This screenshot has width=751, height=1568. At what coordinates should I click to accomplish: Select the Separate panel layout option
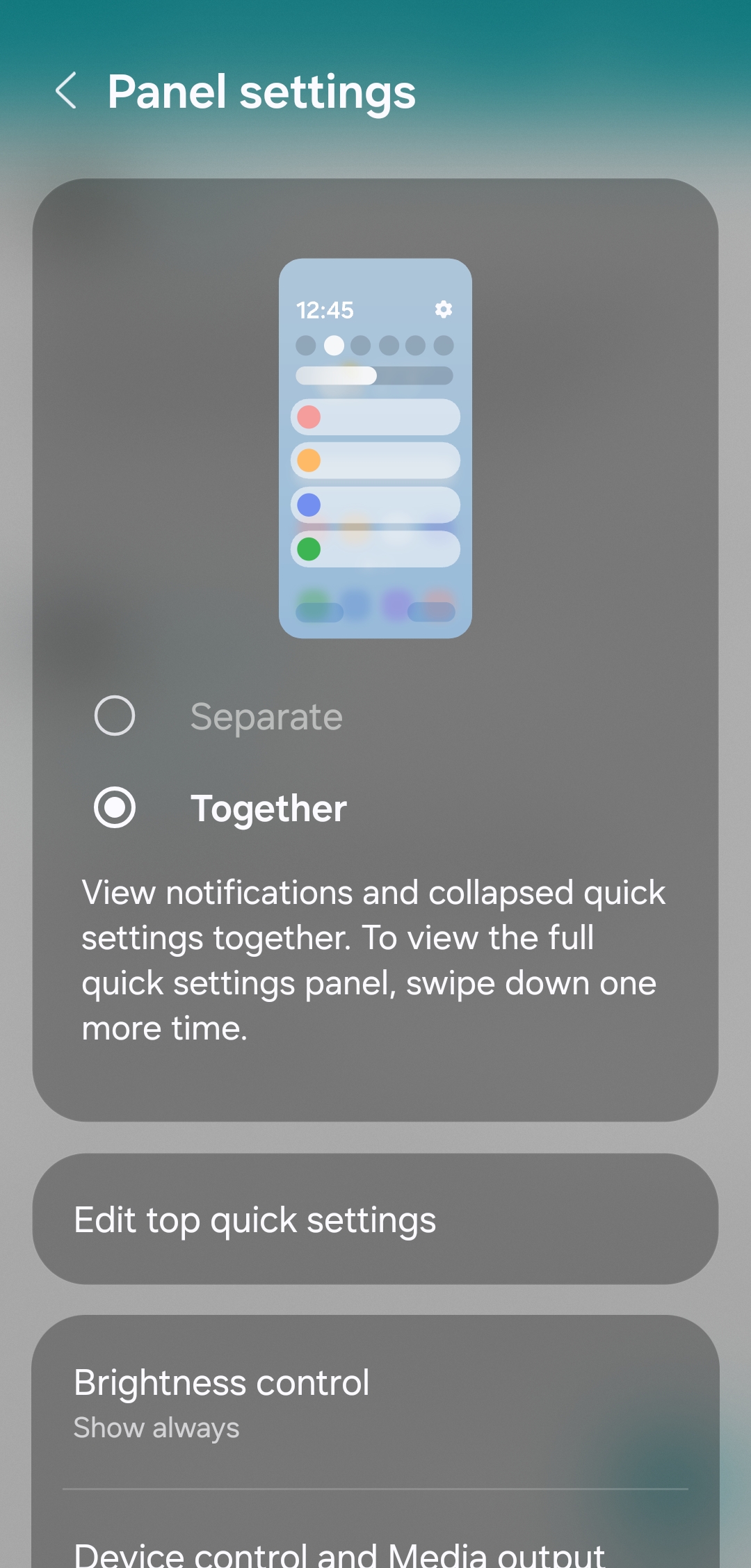pos(115,716)
